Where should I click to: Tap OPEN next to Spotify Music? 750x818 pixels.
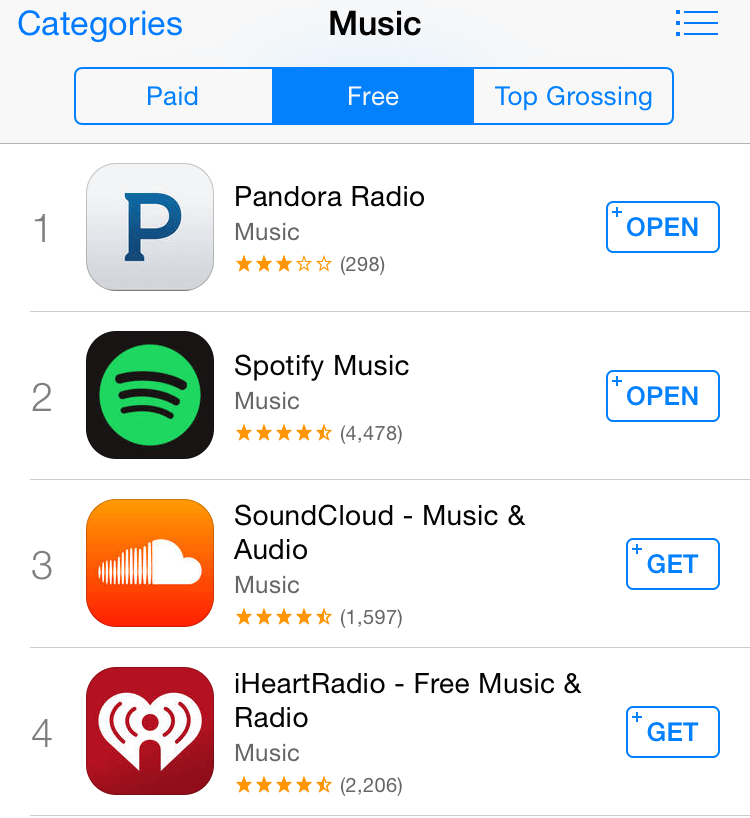coord(662,396)
